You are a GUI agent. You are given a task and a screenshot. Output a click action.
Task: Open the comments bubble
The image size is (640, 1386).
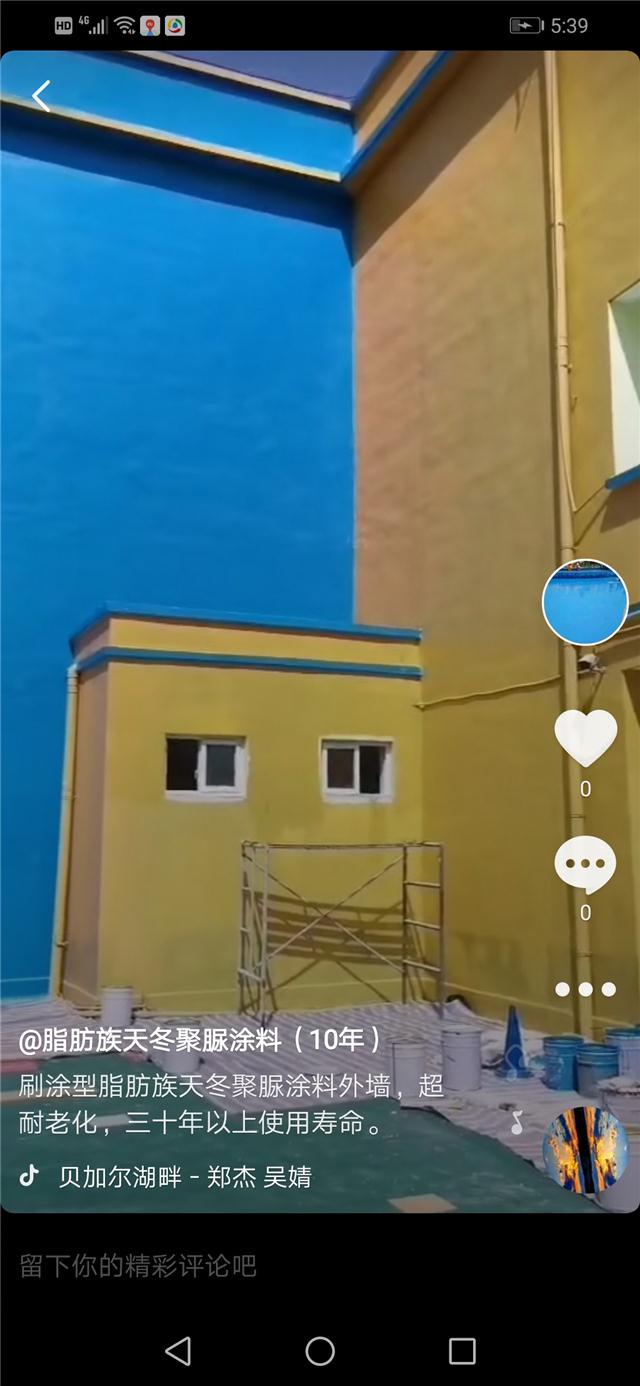[x=585, y=864]
